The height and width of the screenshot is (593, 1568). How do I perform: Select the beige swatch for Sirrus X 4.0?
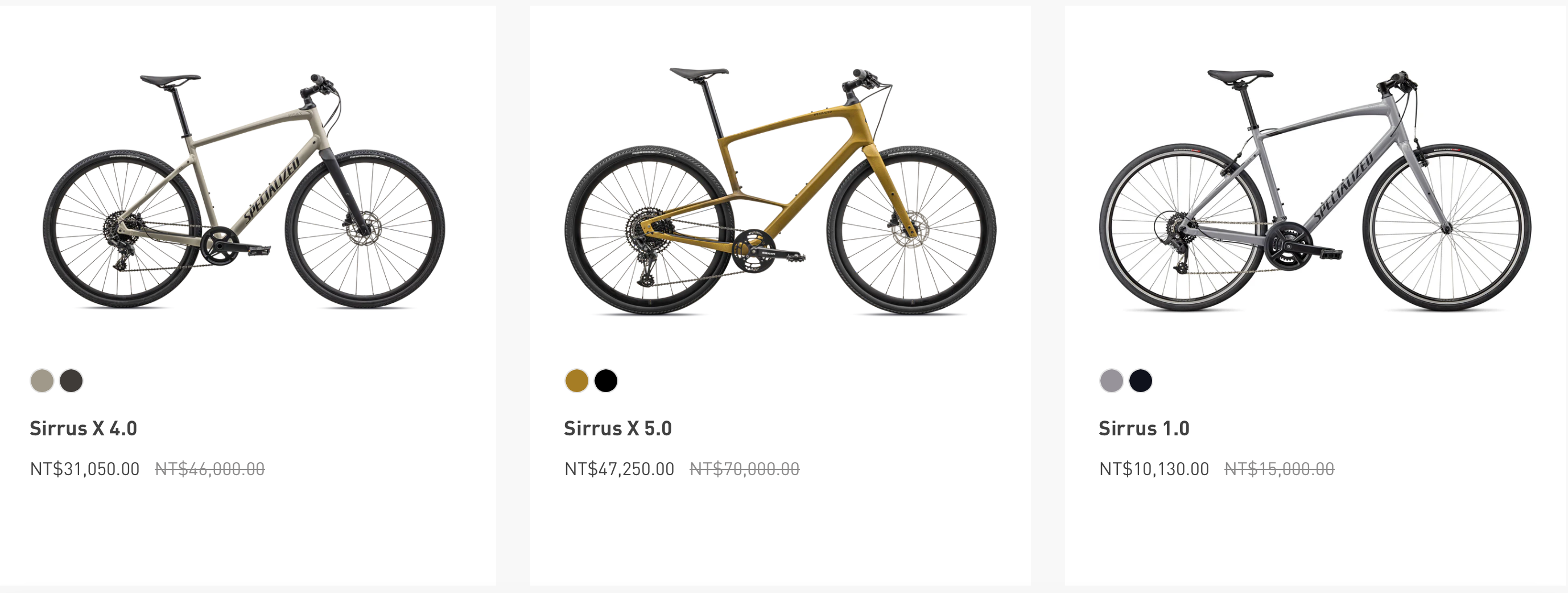coord(42,381)
